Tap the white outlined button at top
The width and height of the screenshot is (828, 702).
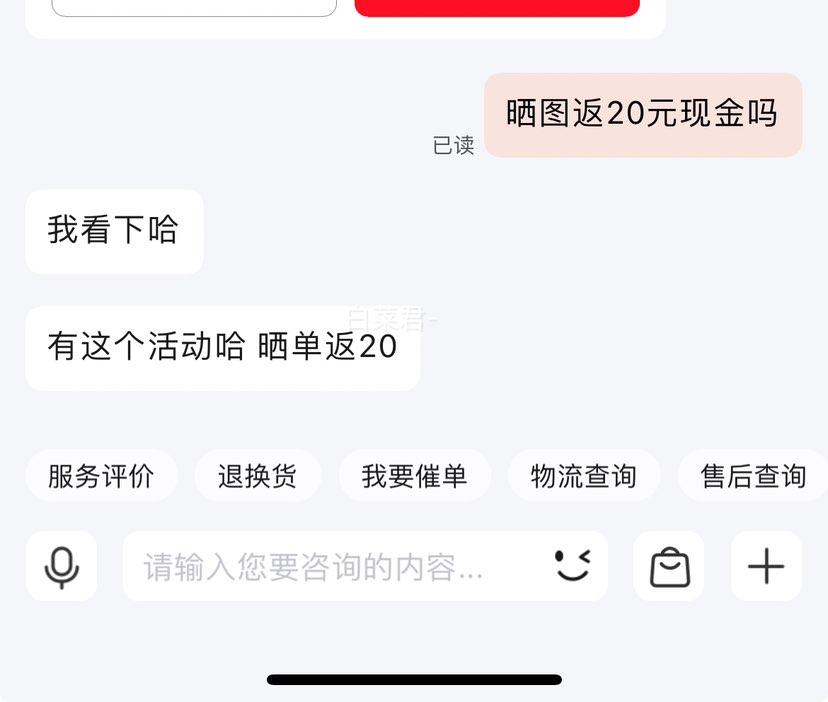194,7
